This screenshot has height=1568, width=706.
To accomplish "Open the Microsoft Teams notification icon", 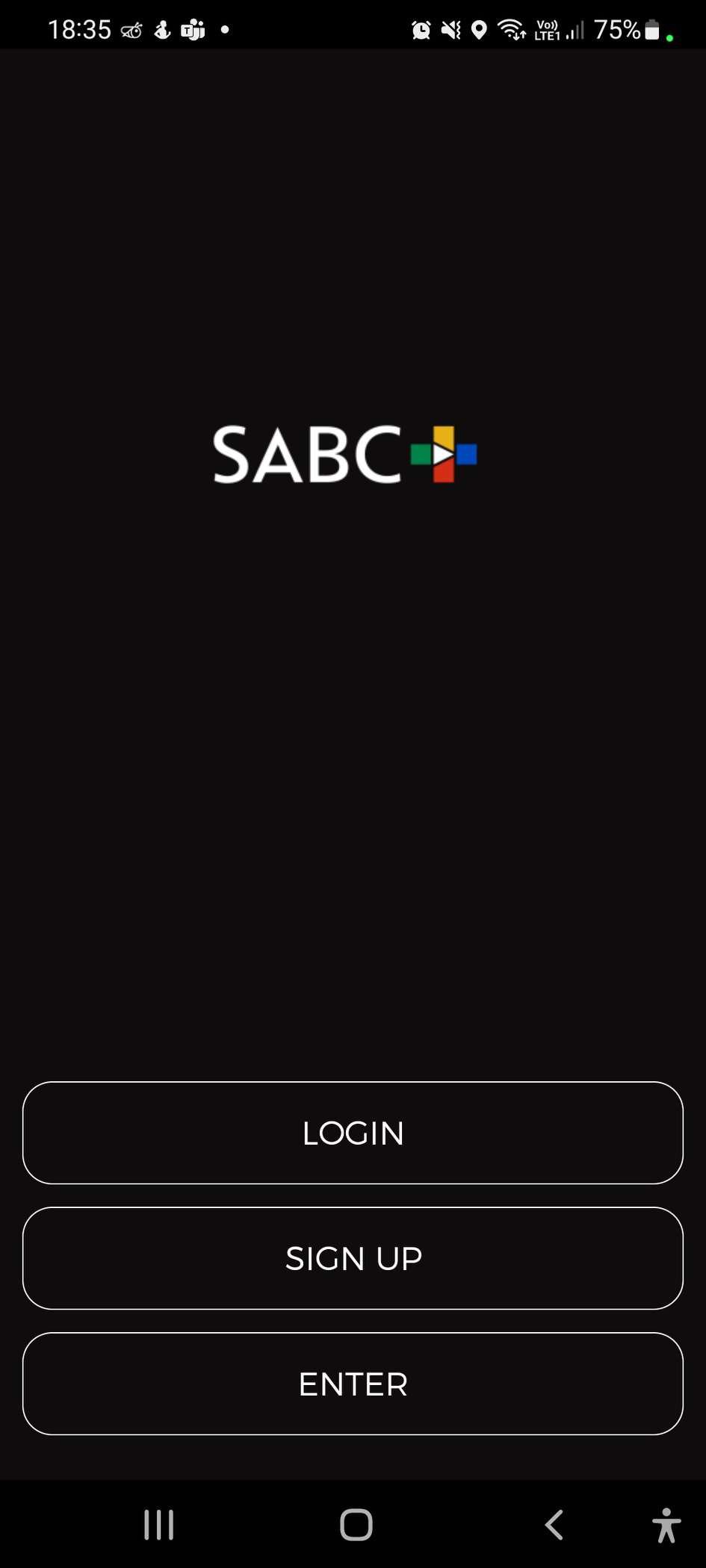I will tap(191, 30).
